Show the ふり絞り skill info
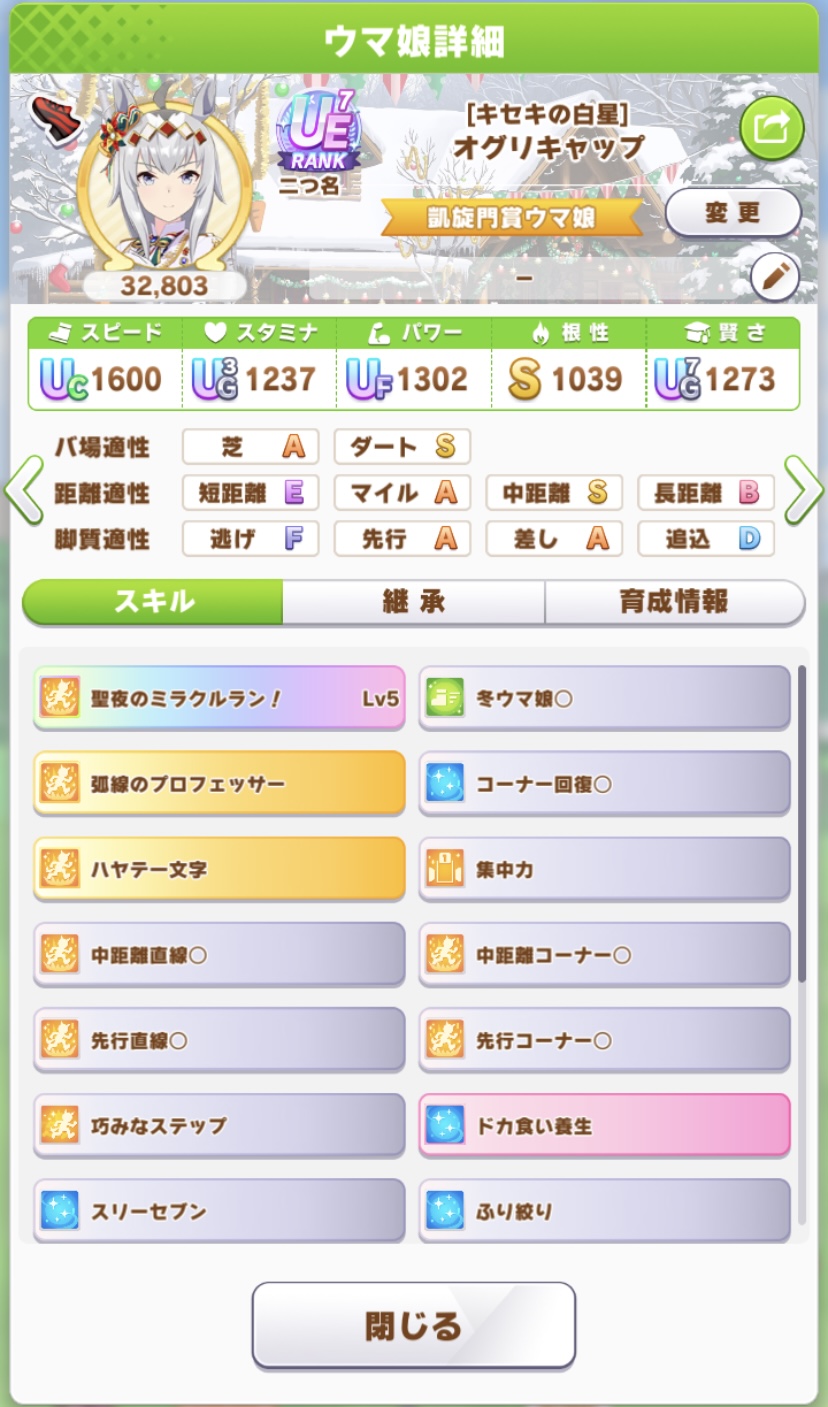The image size is (828, 1407). click(x=604, y=1211)
